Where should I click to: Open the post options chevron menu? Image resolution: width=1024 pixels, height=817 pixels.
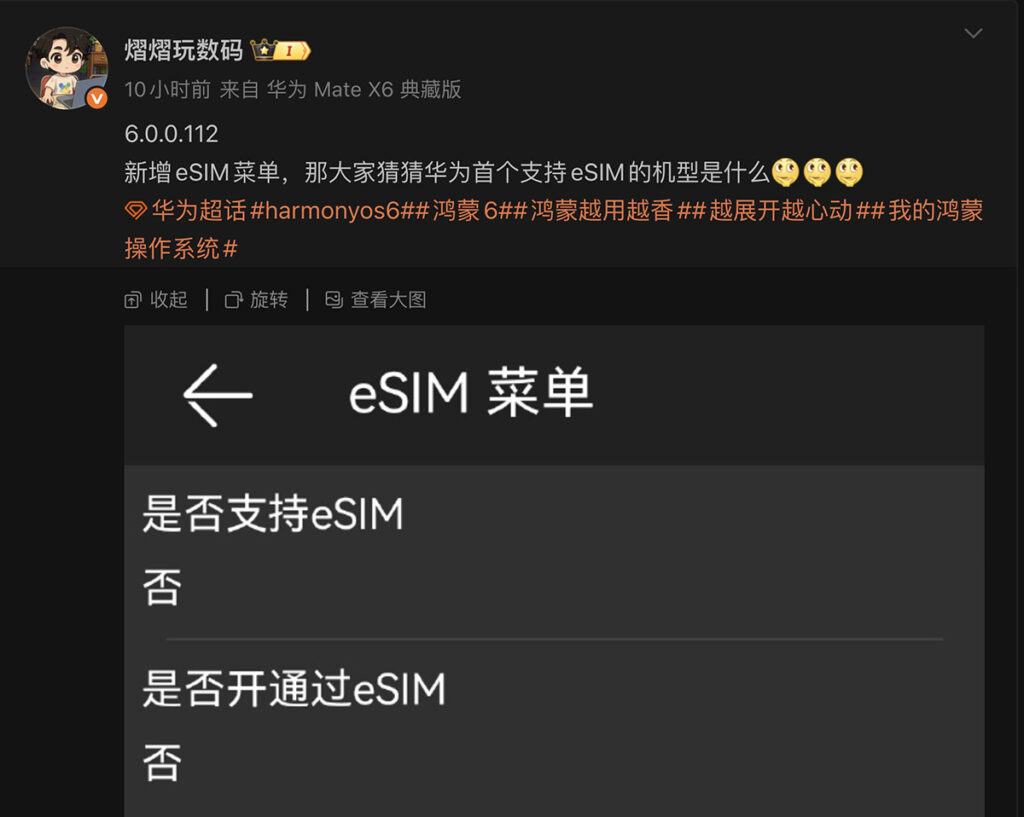pyautogui.click(x=972, y=35)
